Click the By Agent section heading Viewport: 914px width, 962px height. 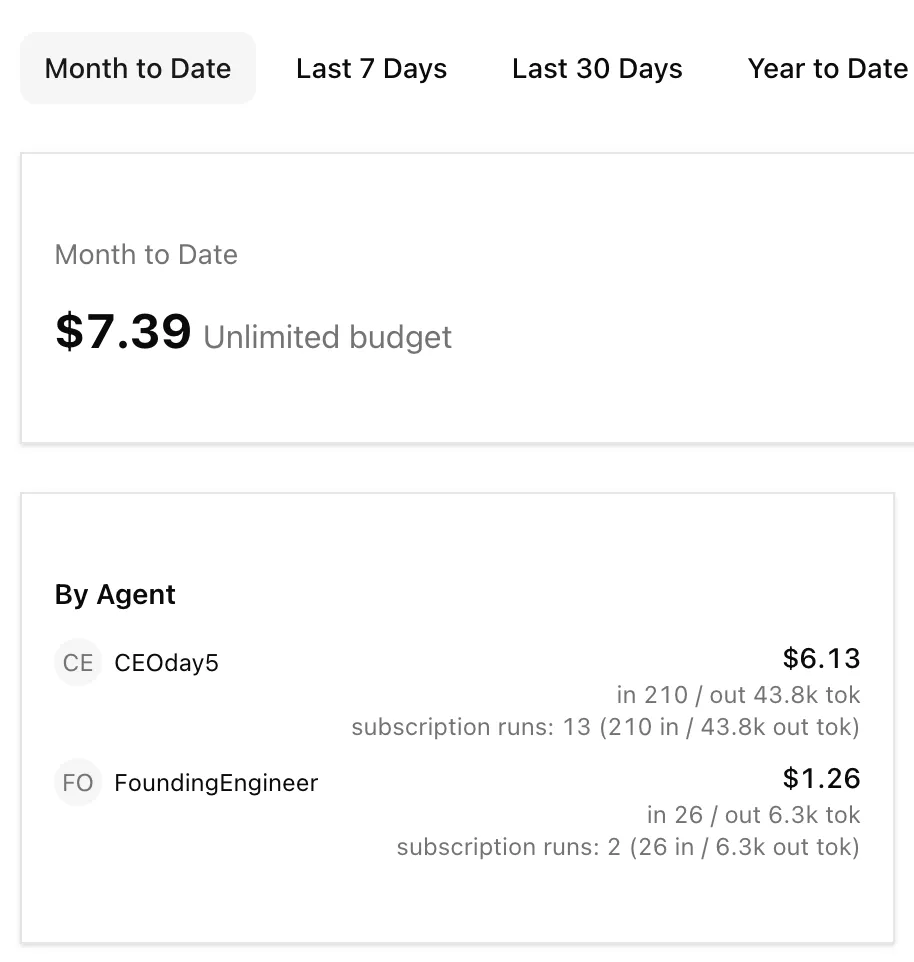point(114,594)
